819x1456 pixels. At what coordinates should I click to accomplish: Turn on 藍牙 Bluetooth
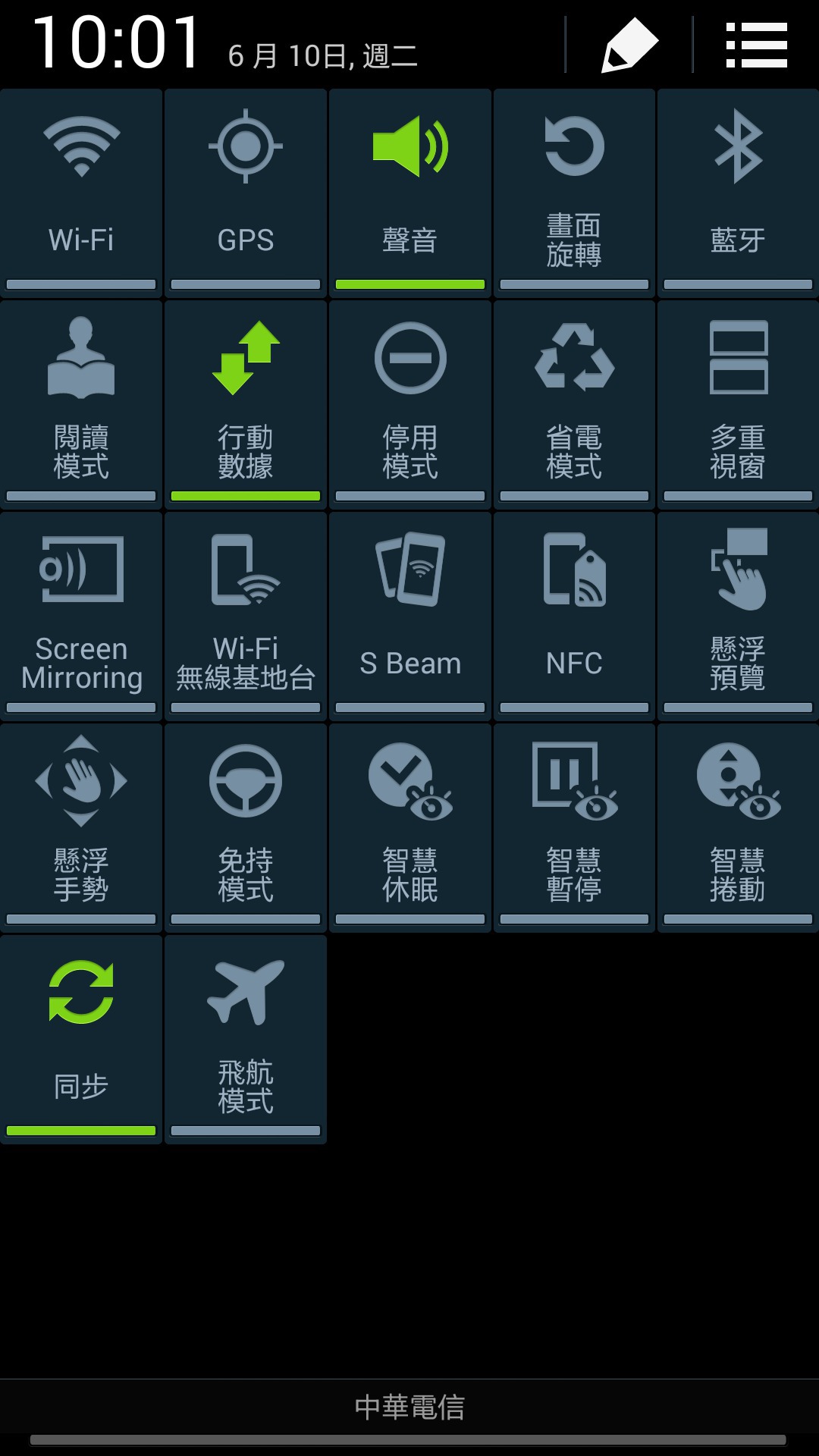pyautogui.click(x=738, y=193)
